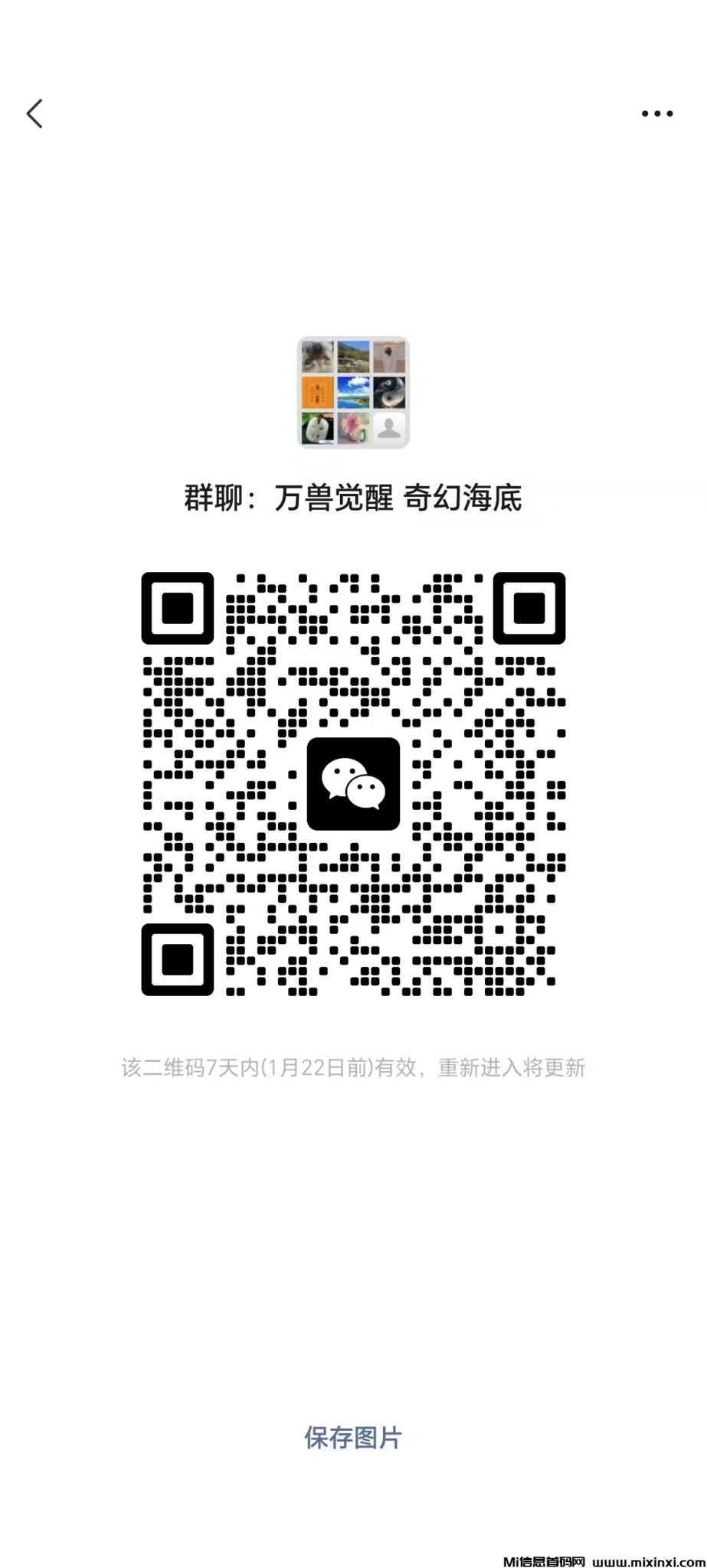Image resolution: width=707 pixels, height=1568 pixels.
Task: Tap the group name 万兽觉醒 奇幻海底
Action: click(x=353, y=498)
